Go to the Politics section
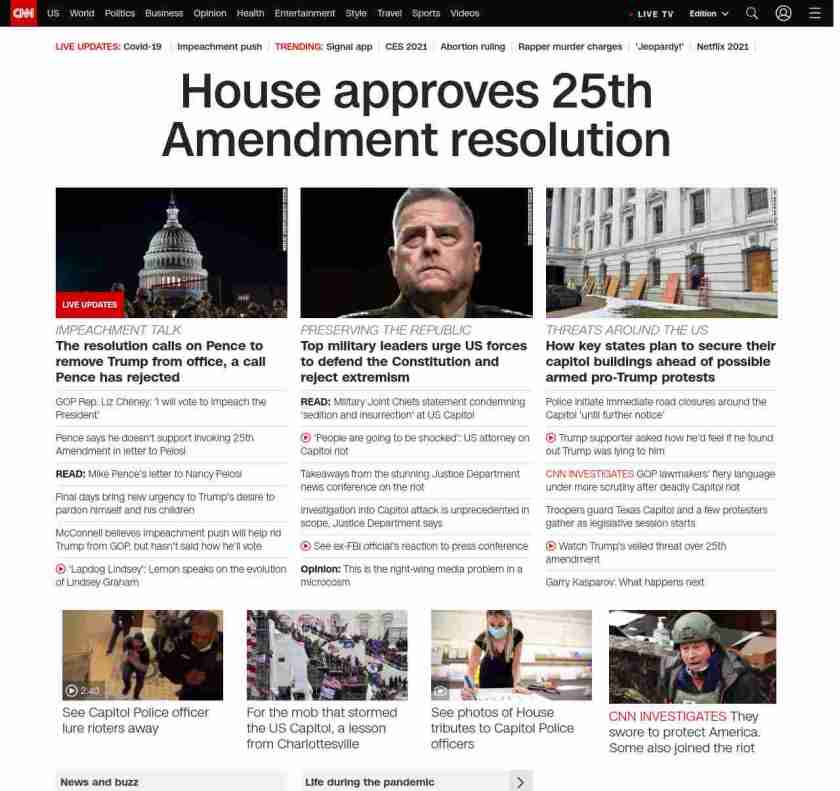 pos(119,13)
